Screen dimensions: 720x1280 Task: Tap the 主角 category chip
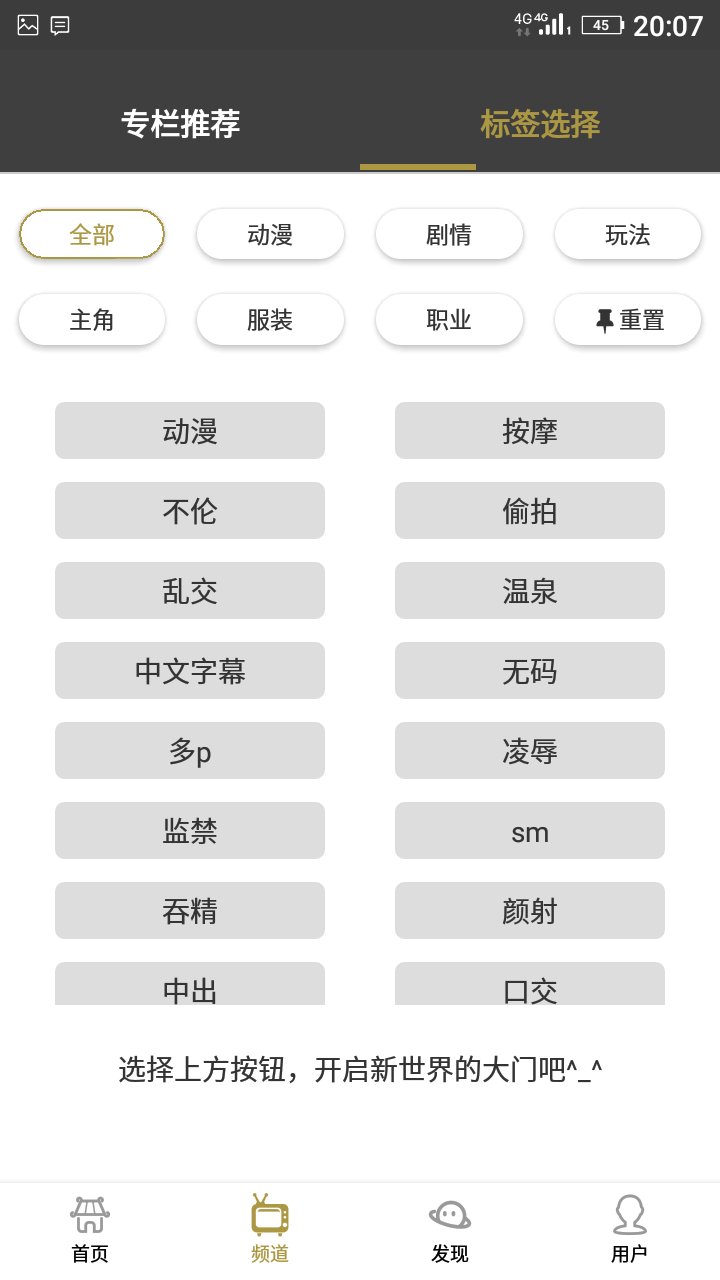point(92,319)
